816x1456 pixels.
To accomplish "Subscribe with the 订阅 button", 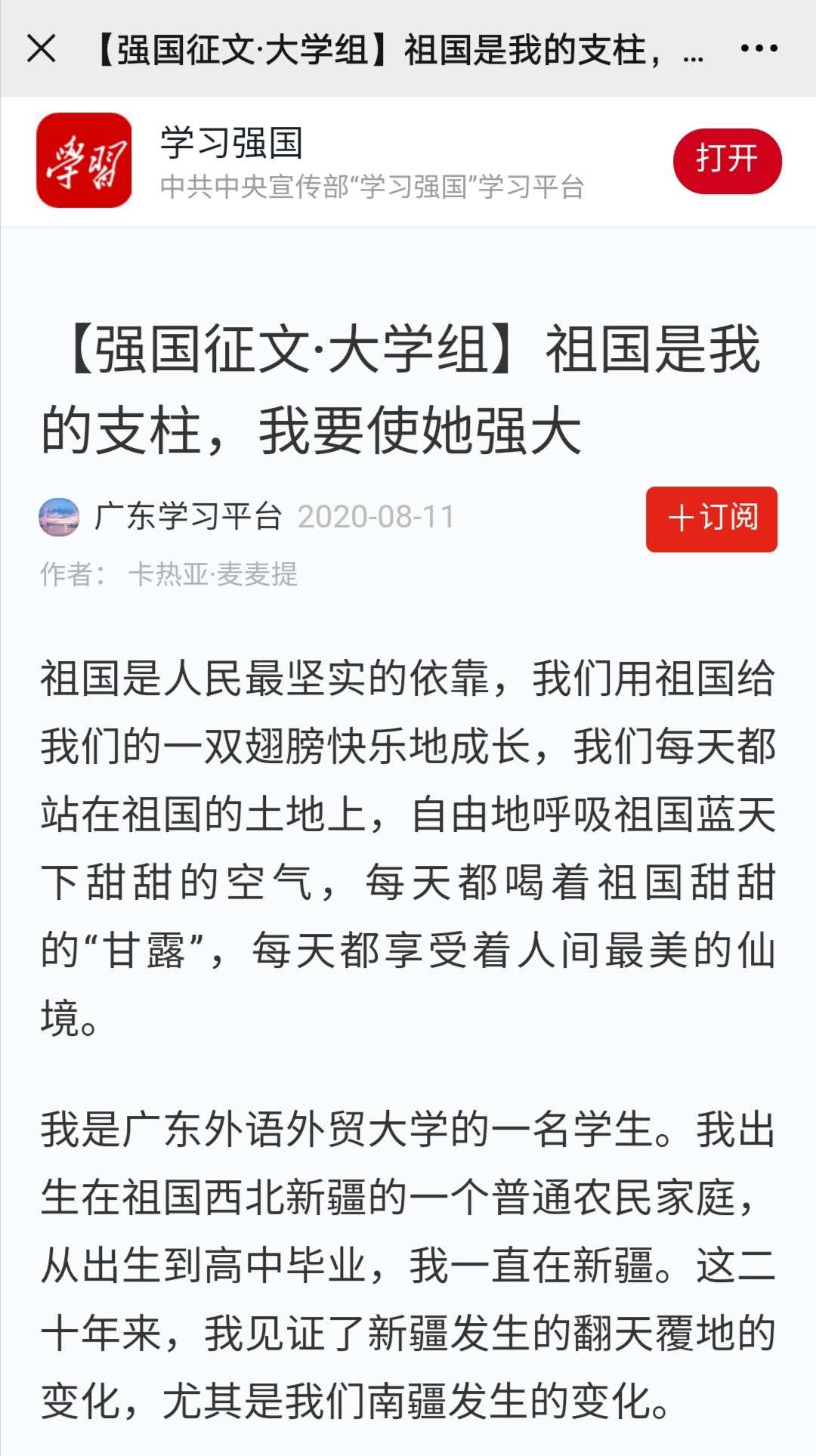I will 711,519.
